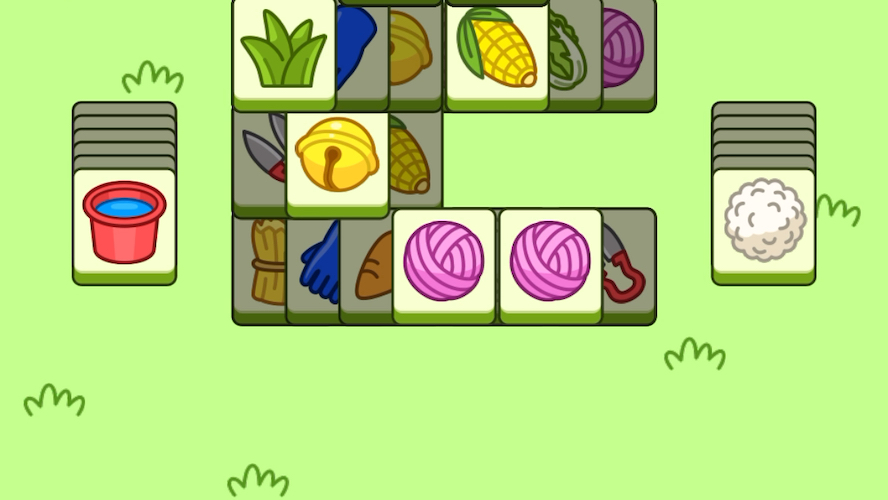Tap the golden bell tile
The image size is (888, 500).
(337, 160)
